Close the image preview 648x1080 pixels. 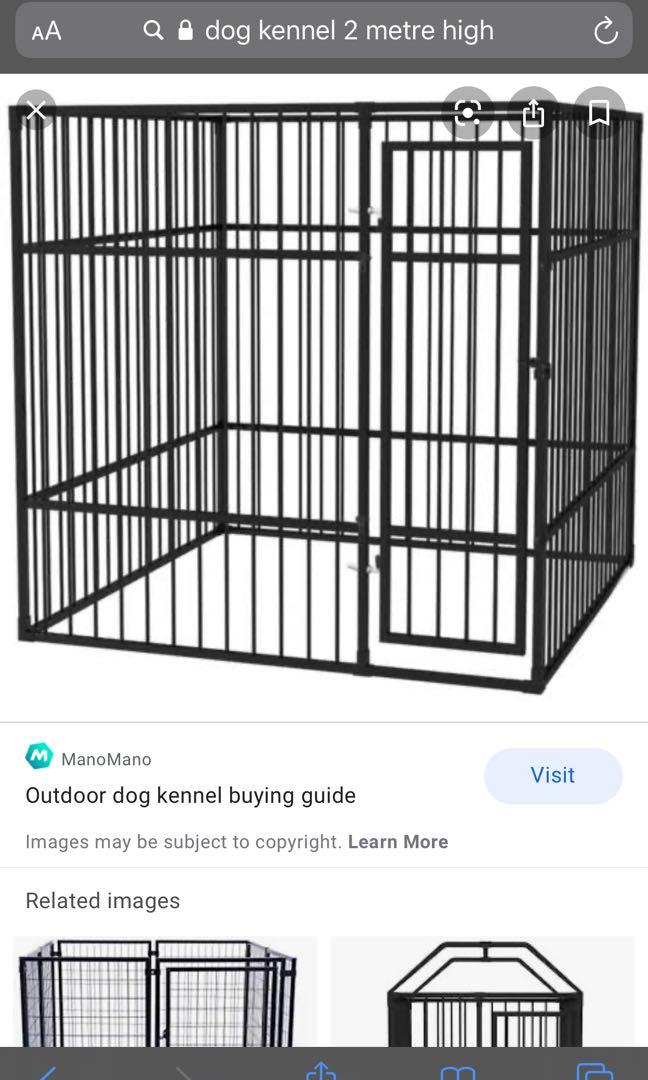pyautogui.click(x=36, y=111)
